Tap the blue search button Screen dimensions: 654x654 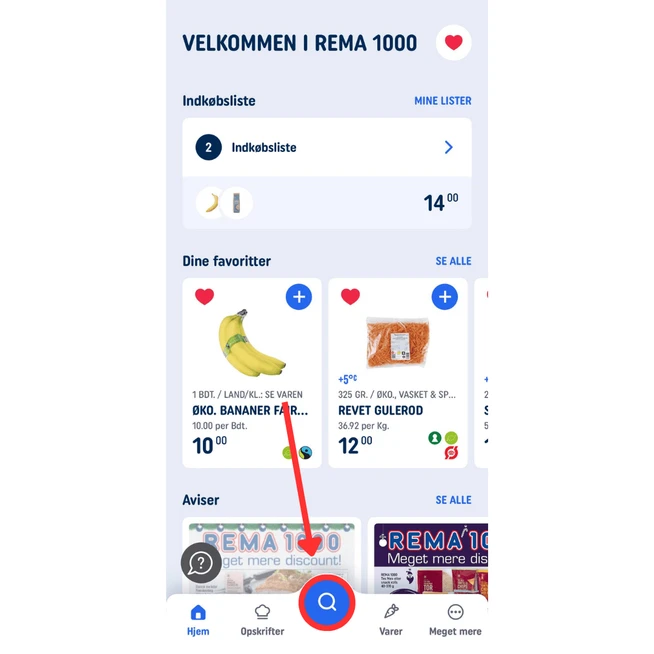click(327, 603)
